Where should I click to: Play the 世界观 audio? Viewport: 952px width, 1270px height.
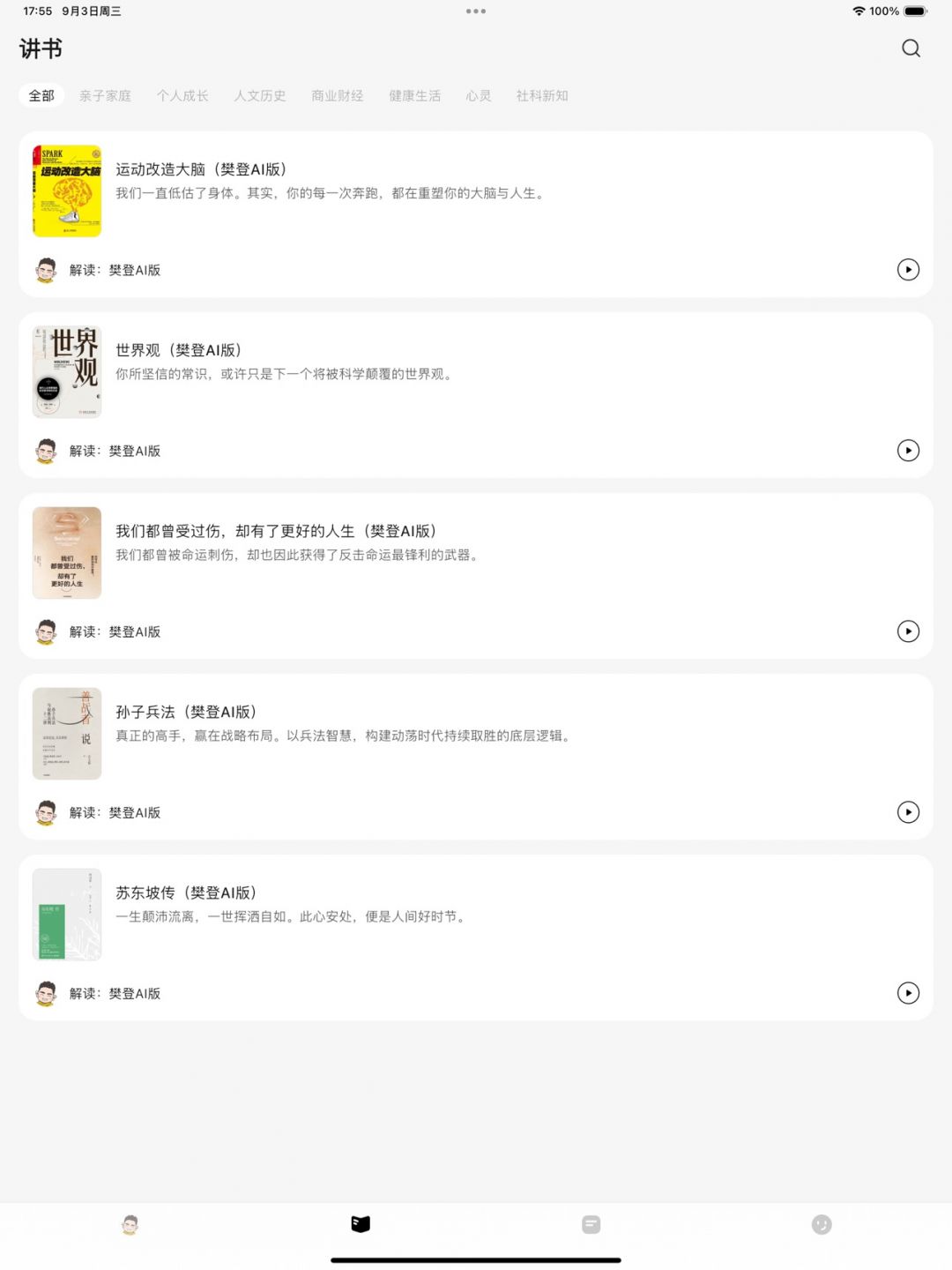tap(908, 451)
